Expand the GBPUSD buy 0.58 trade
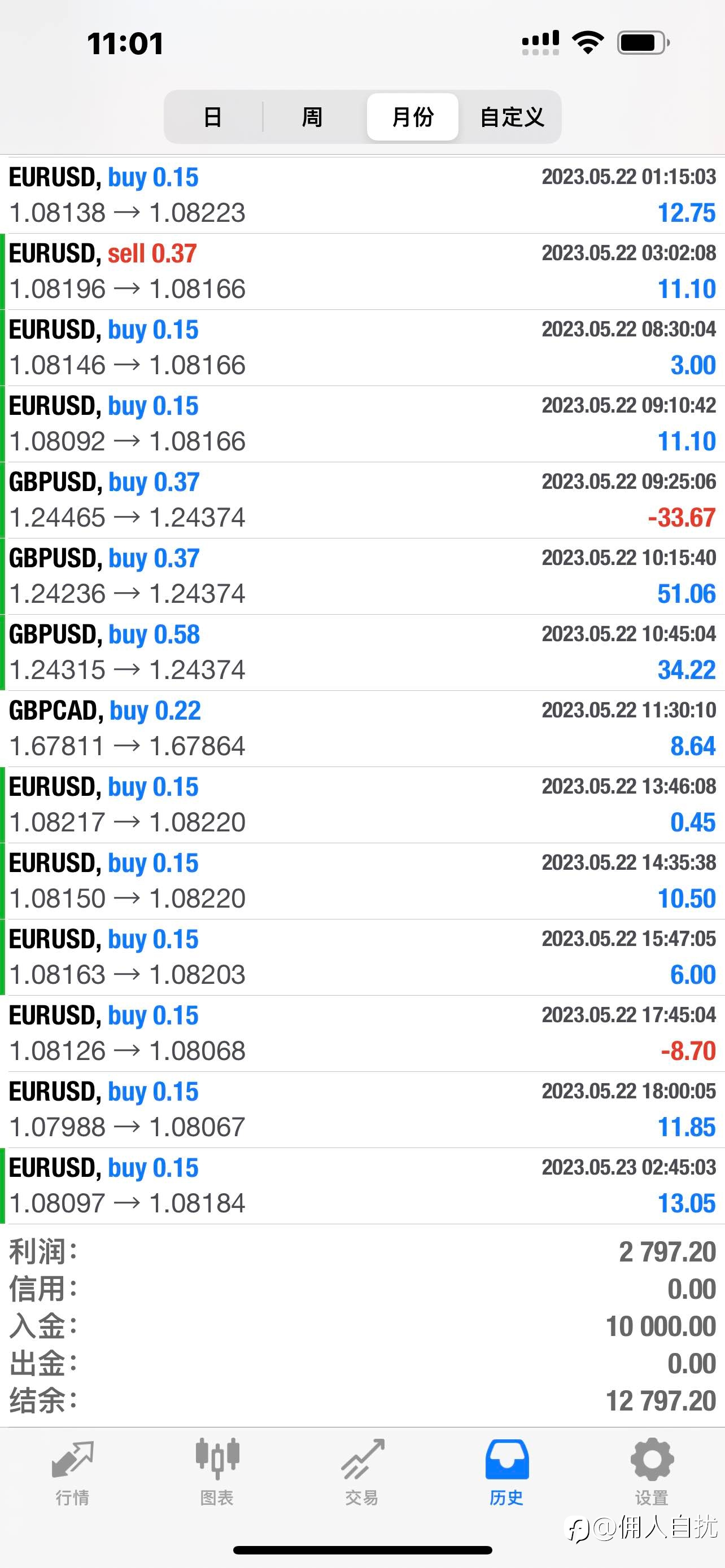 362,652
